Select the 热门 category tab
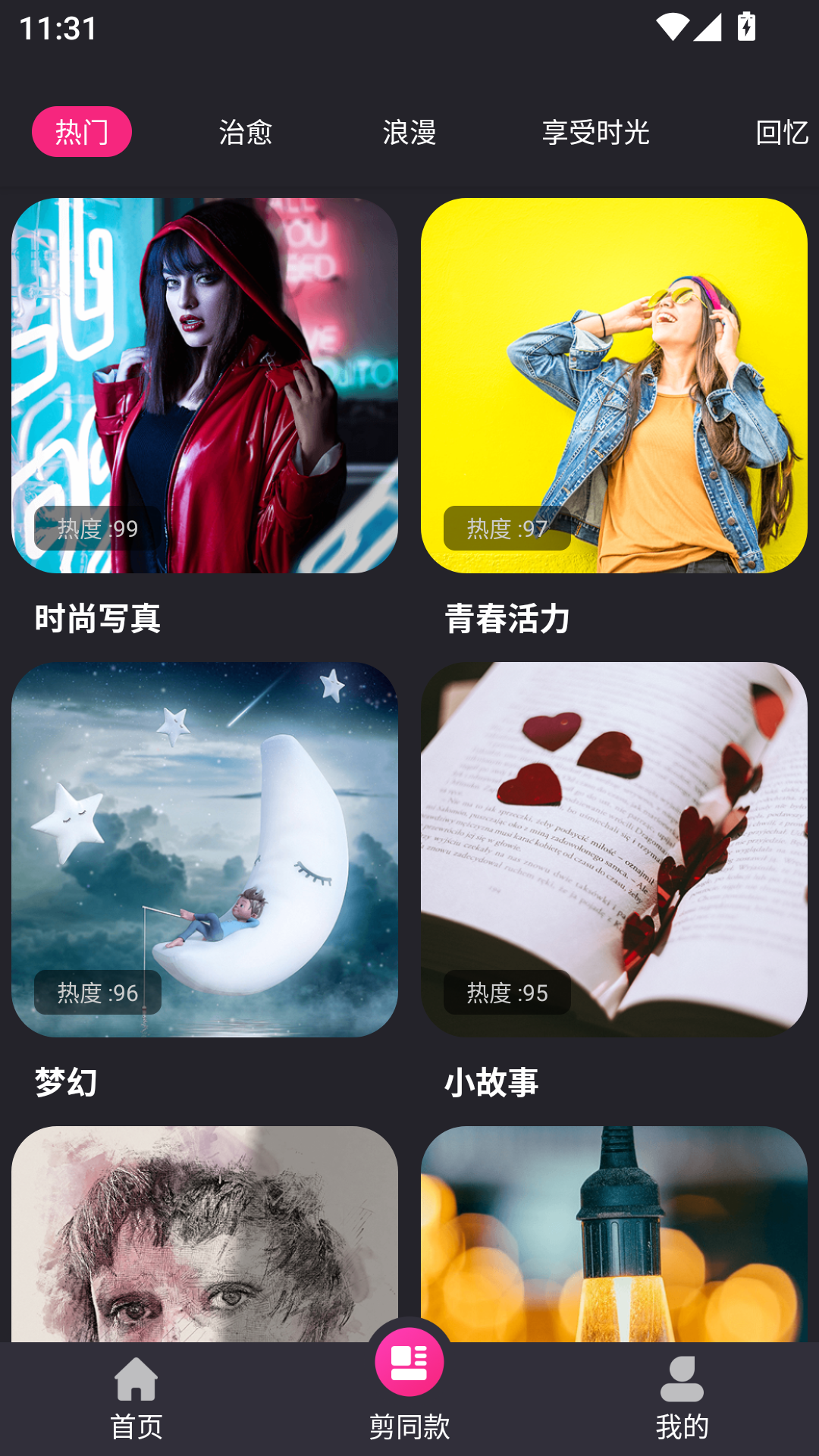The image size is (819, 1456). click(x=80, y=130)
